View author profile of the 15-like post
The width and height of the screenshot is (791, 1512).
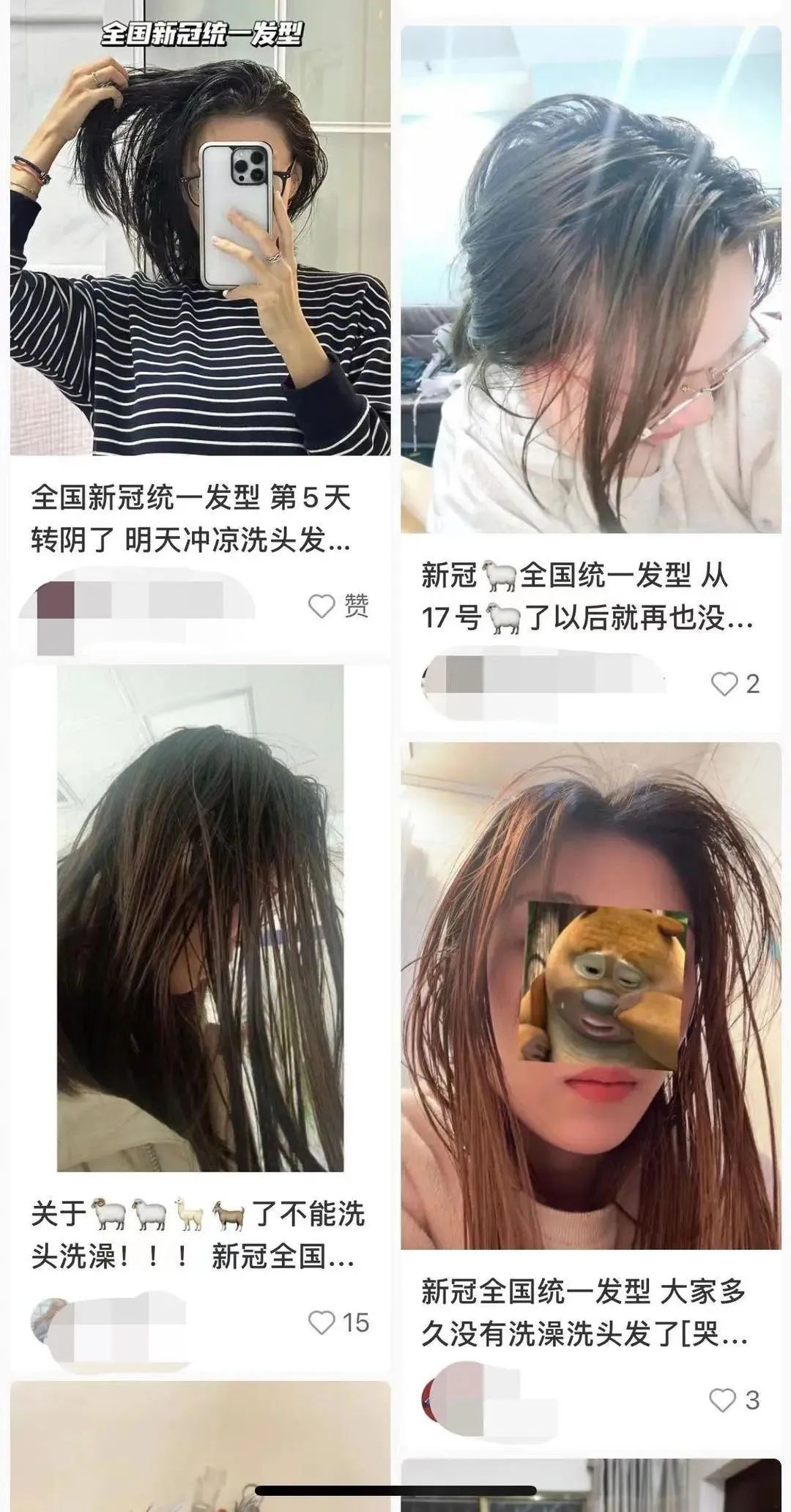50,1318
